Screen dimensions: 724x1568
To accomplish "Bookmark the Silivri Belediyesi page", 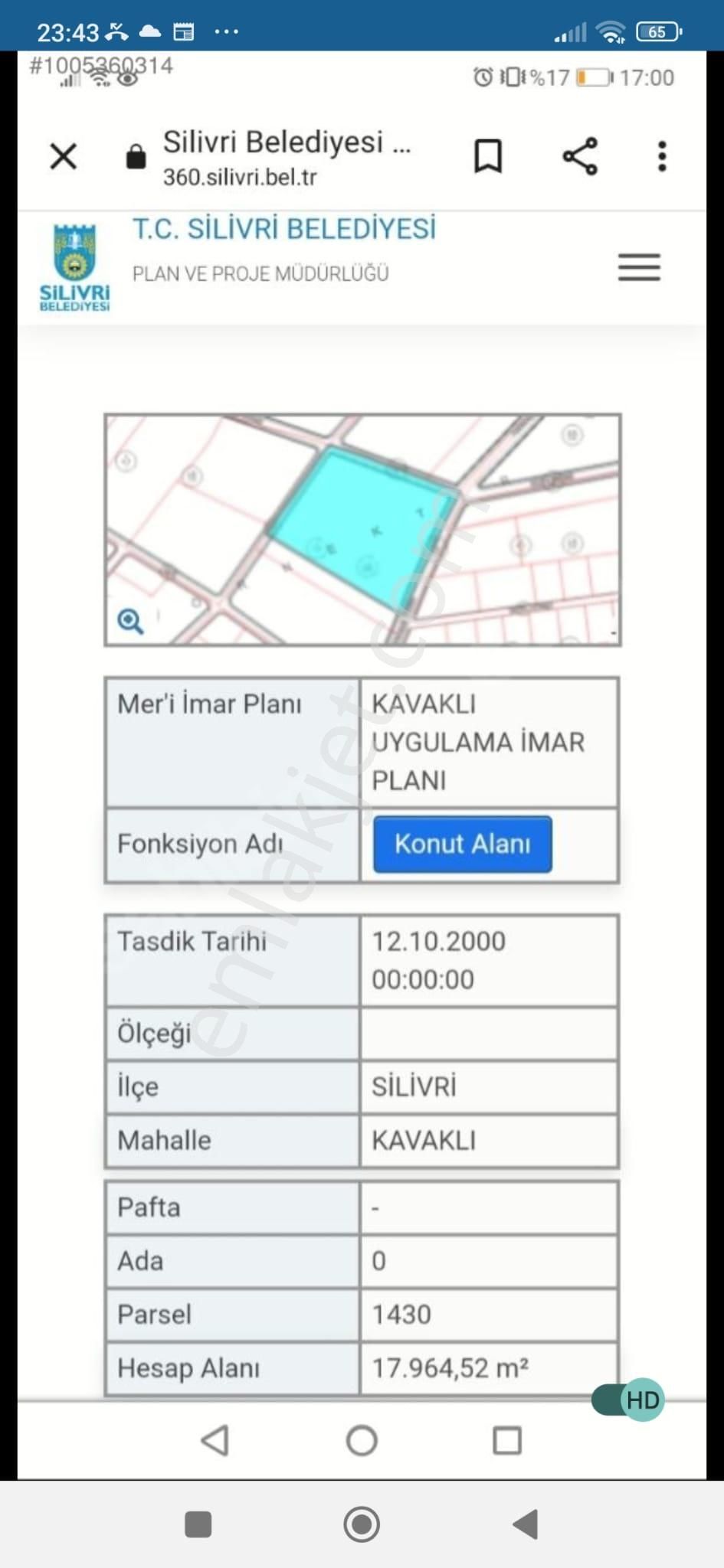I will click(488, 156).
